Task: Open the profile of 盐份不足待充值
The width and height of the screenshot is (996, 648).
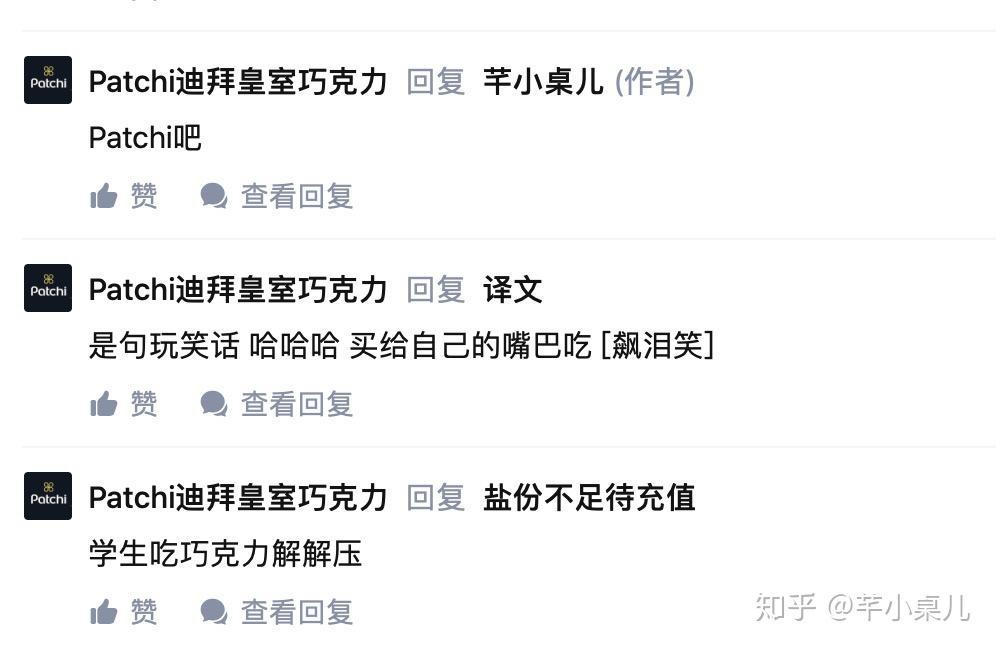Action: [588, 497]
